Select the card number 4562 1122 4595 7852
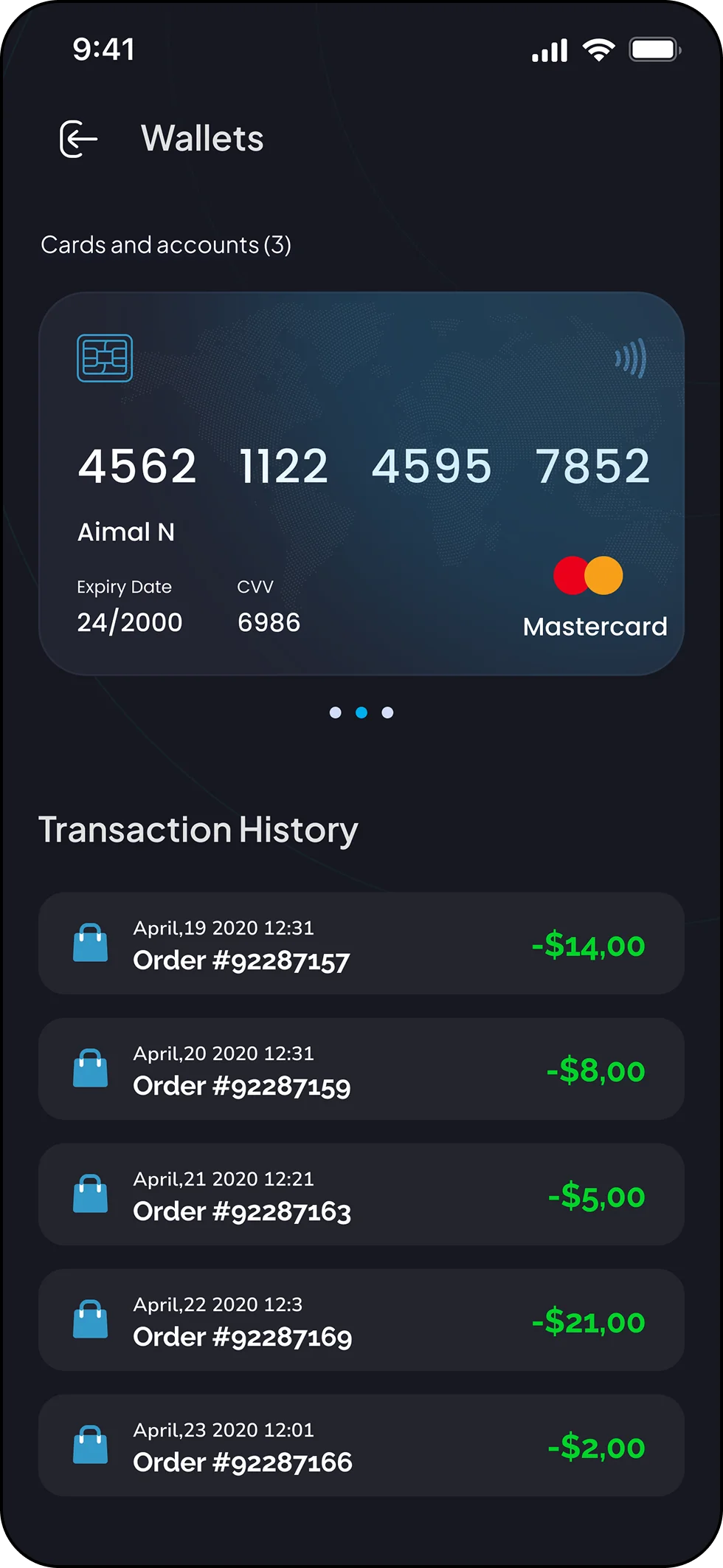The width and height of the screenshot is (723, 1568). pyautogui.click(x=364, y=465)
